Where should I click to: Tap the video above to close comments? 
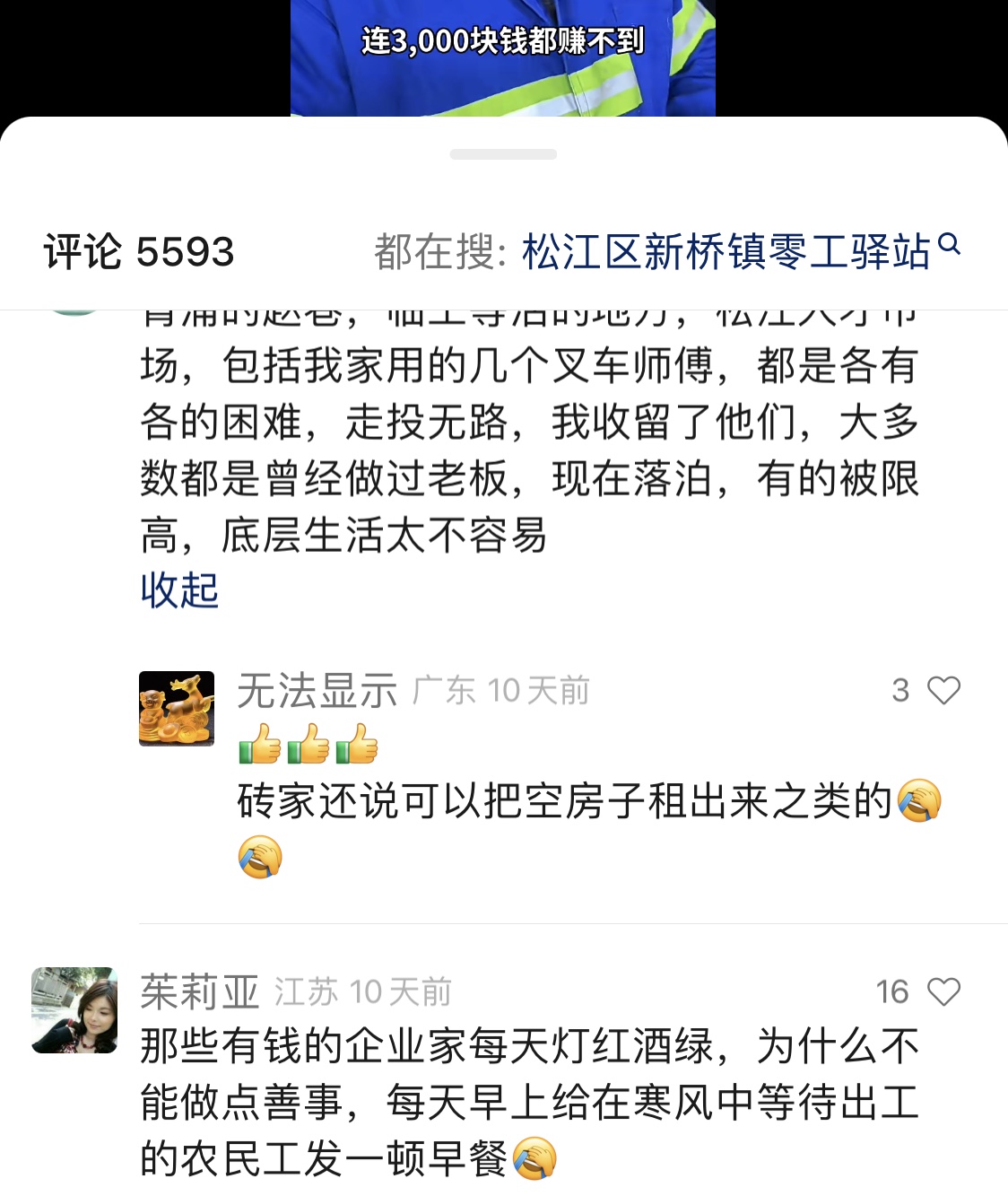(502, 56)
